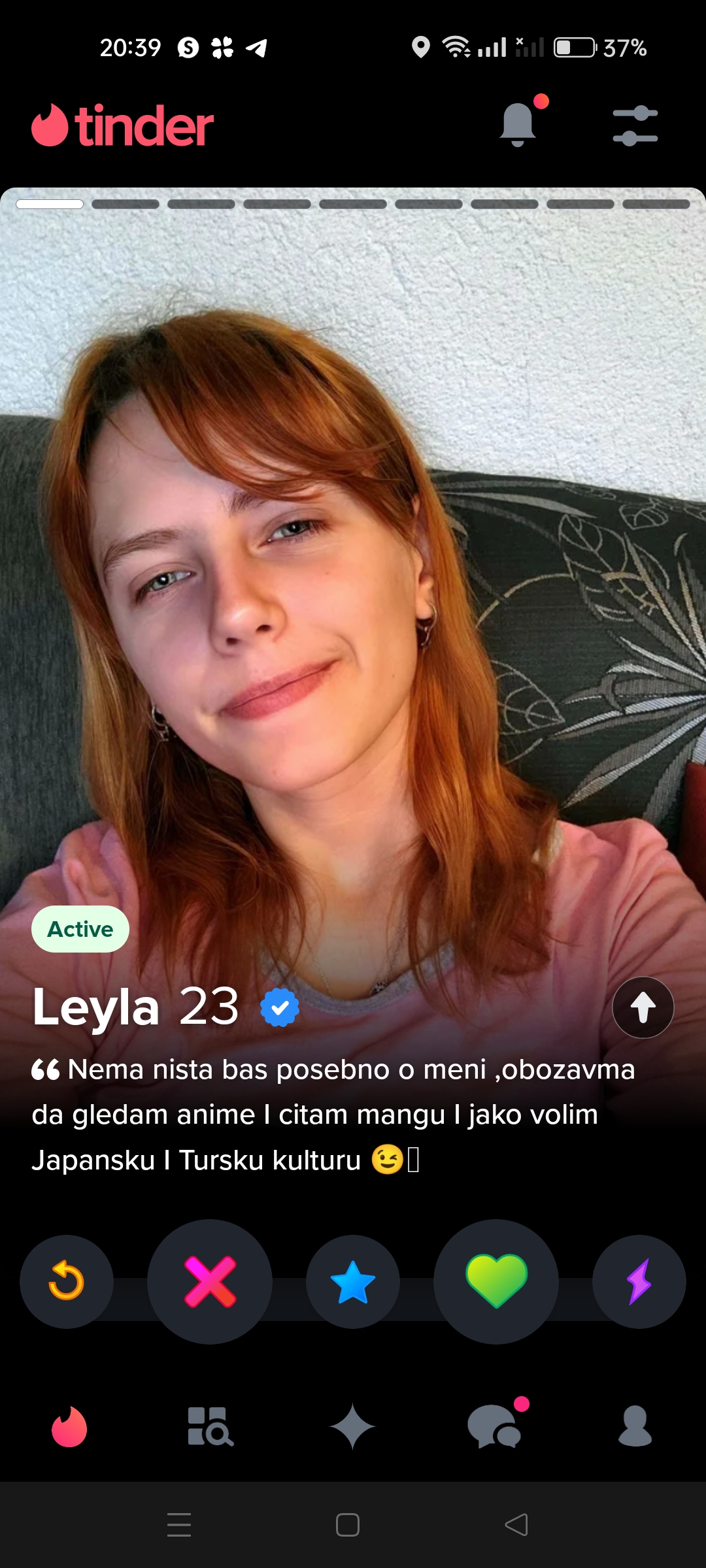Viewport: 706px width, 1568px height.
Task: Open the messages tab
Action: [495, 1427]
